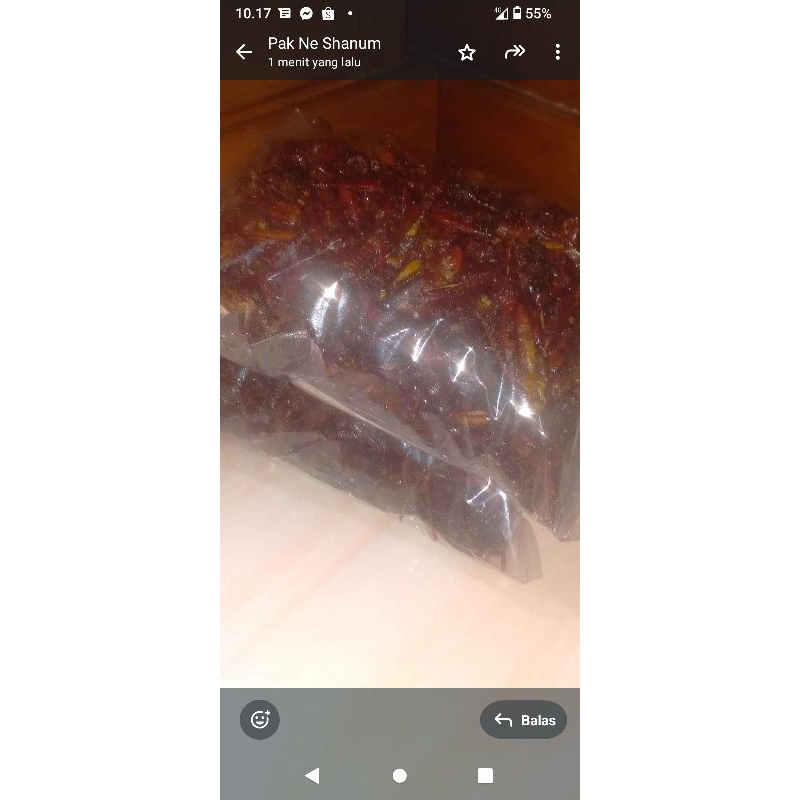800x800 pixels.
Task: Open recent apps from navigation bar
Action: tap(486, 776)
